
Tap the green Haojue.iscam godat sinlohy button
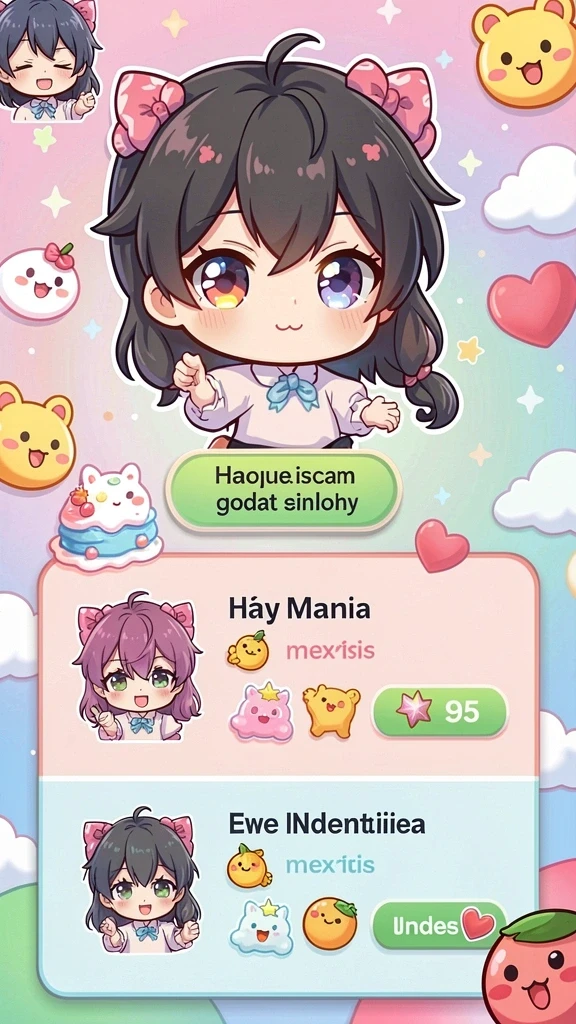pos(283,490)
